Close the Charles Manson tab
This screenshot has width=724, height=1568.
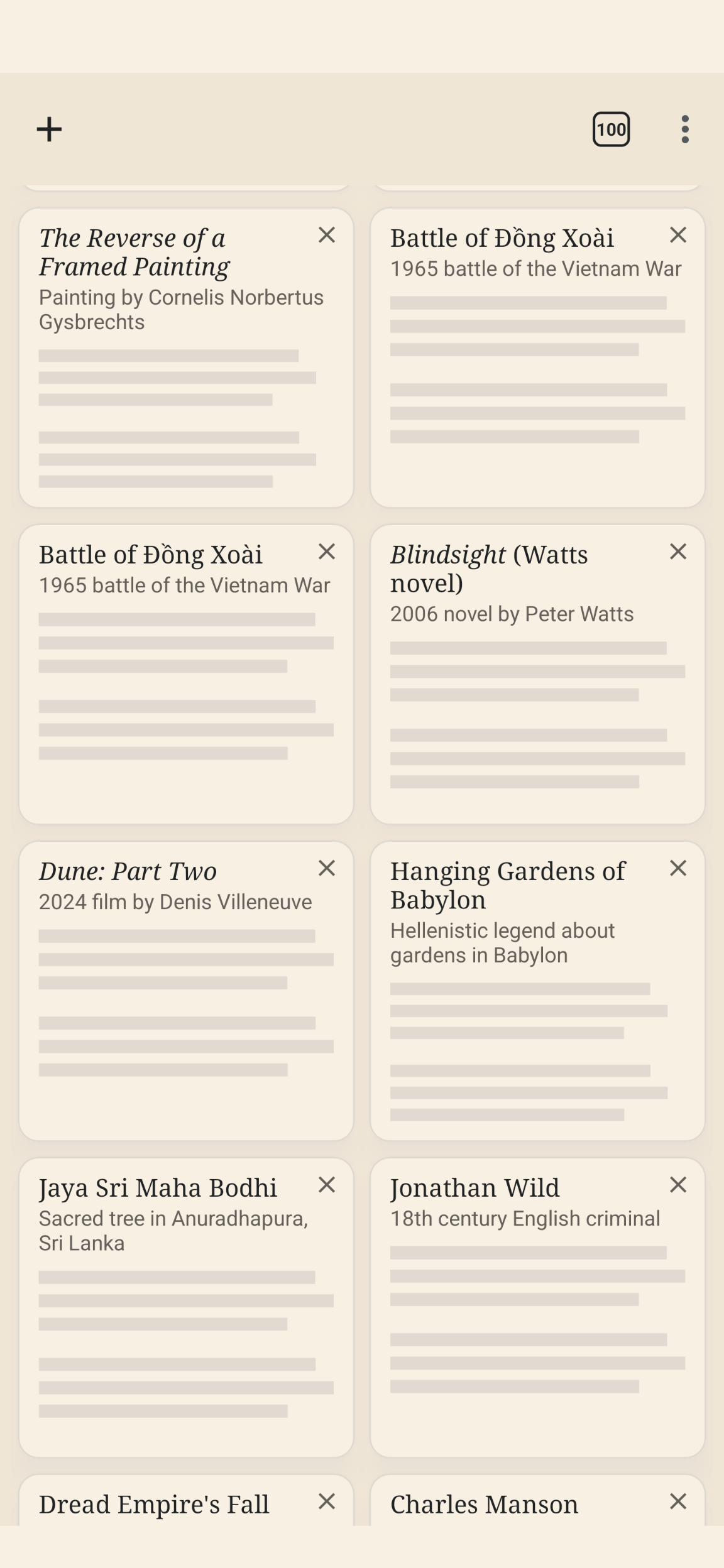pos(678,1501)
